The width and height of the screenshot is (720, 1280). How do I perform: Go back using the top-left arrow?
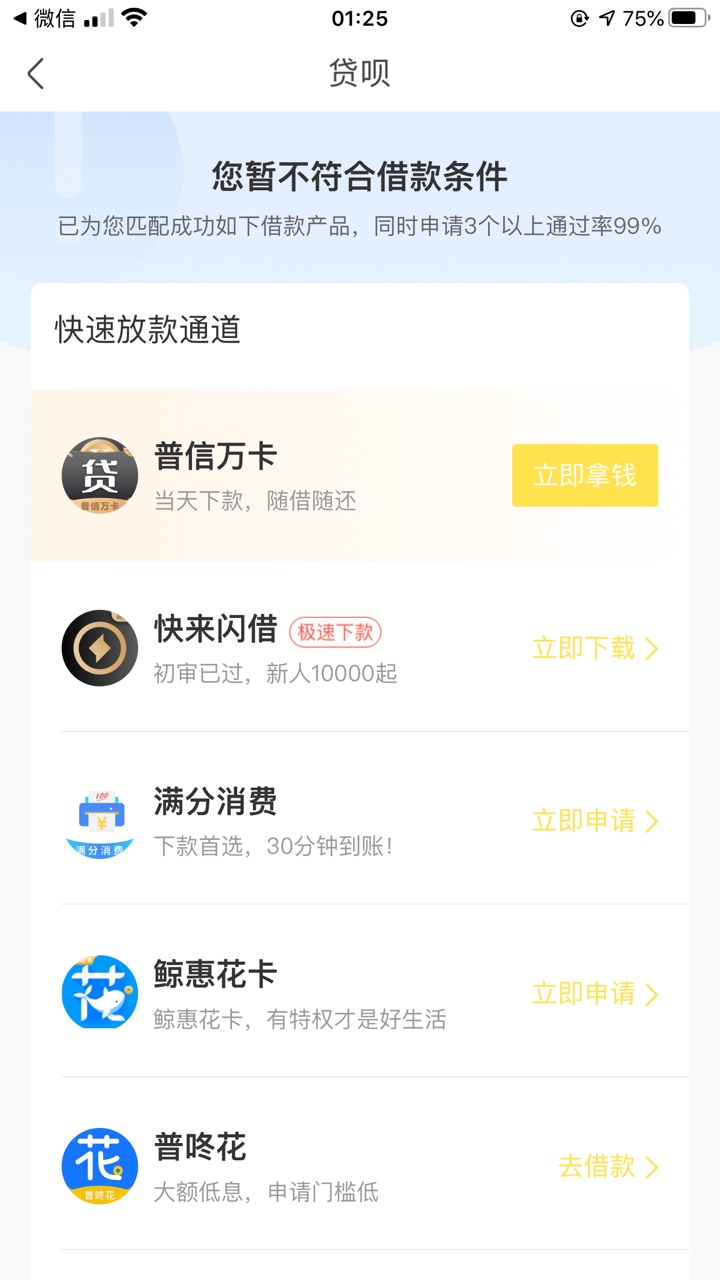[x=36, y=73]
